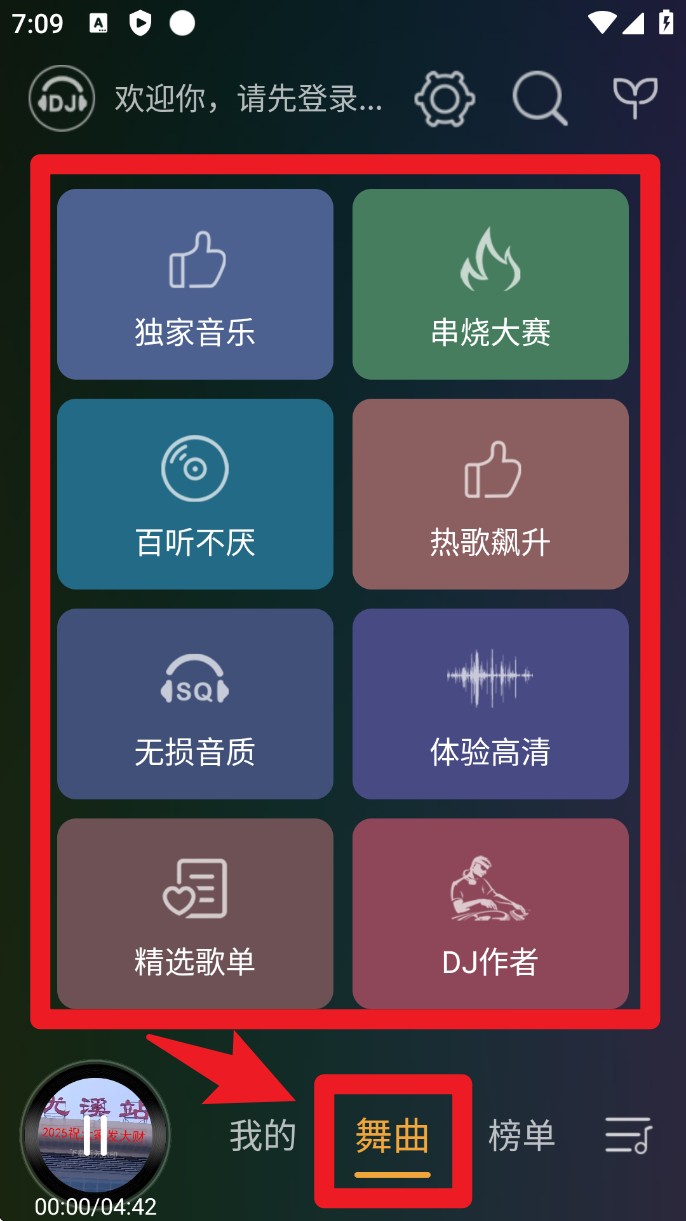The width and height of the screenshot is (686, 1221).
Task: Open 串烧大赛 category
Action: pyautogui.click(x=490, y=284)
